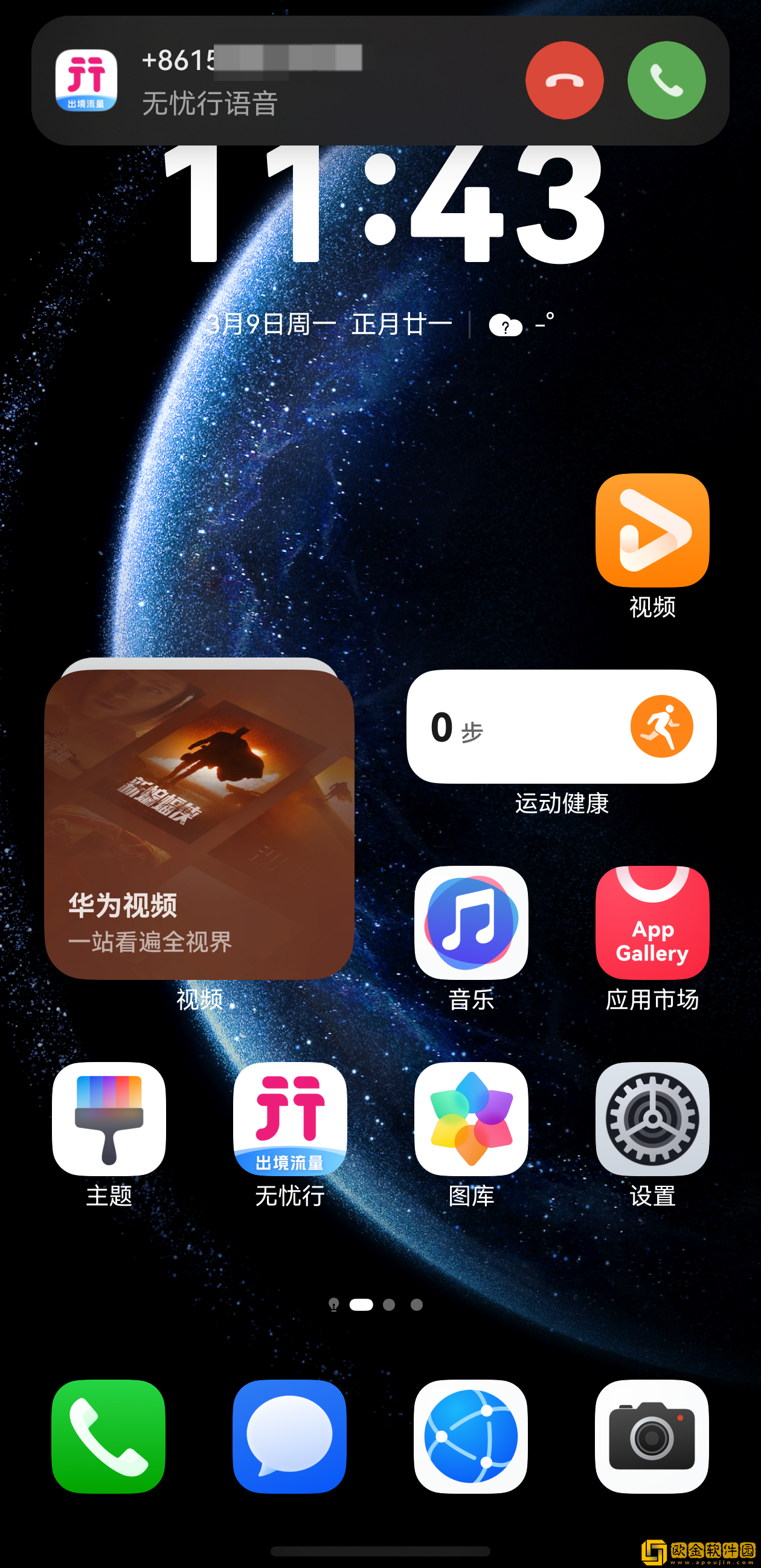Open the Phone dialer app

coord(108,1436)
